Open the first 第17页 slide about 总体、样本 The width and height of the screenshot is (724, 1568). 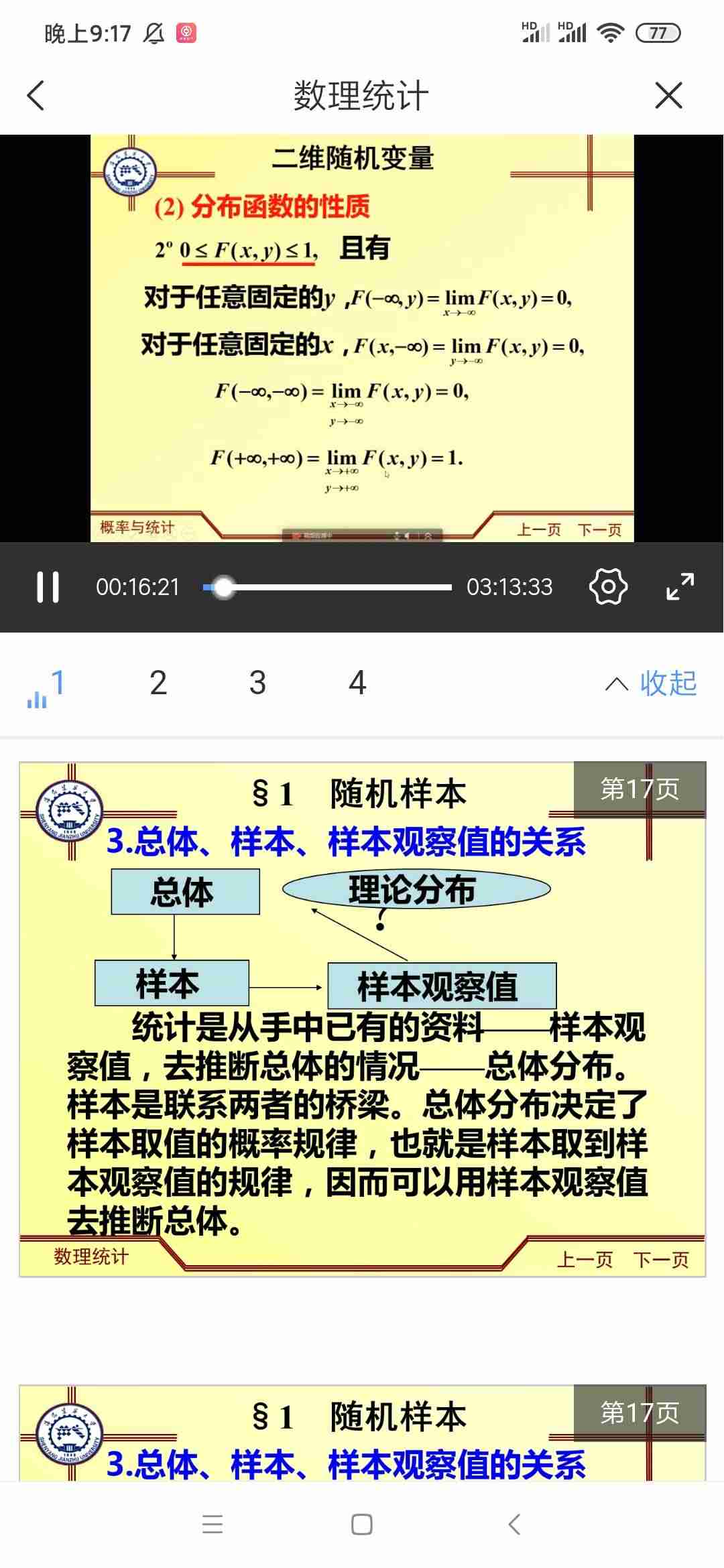pos(362,1019)
